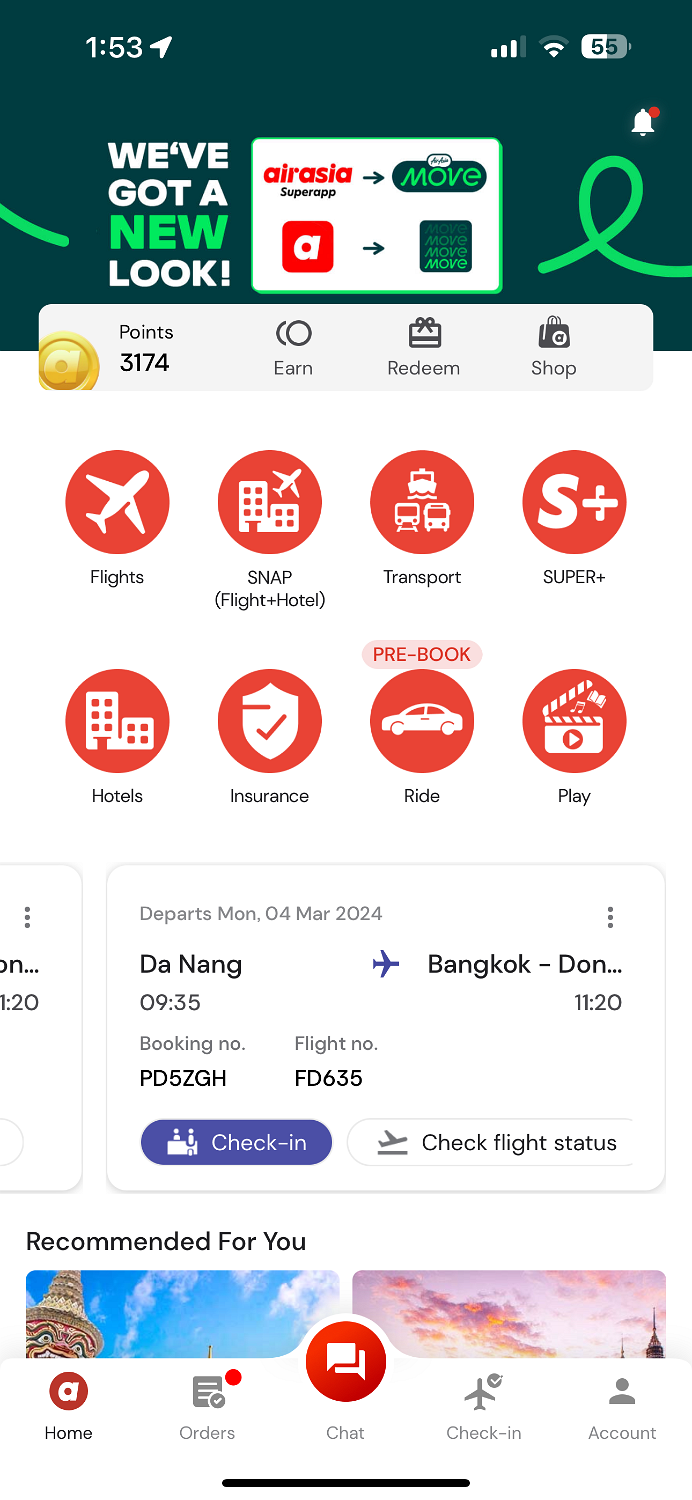This screenshot has width=692, height=1500.
Task: Open overflow menu on Da Nang flight card
Action: tap(610, 917)
